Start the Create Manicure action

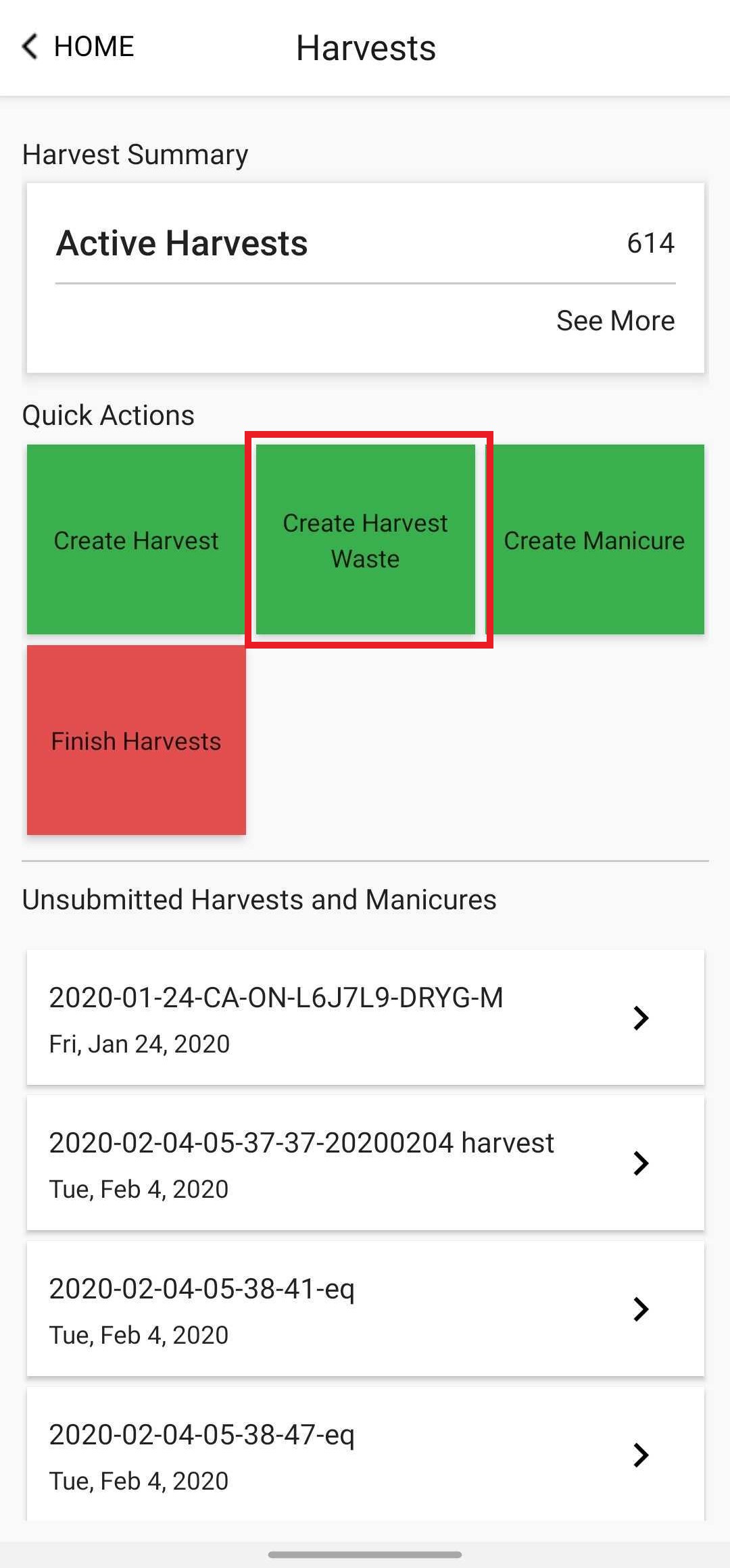(595, 539)
